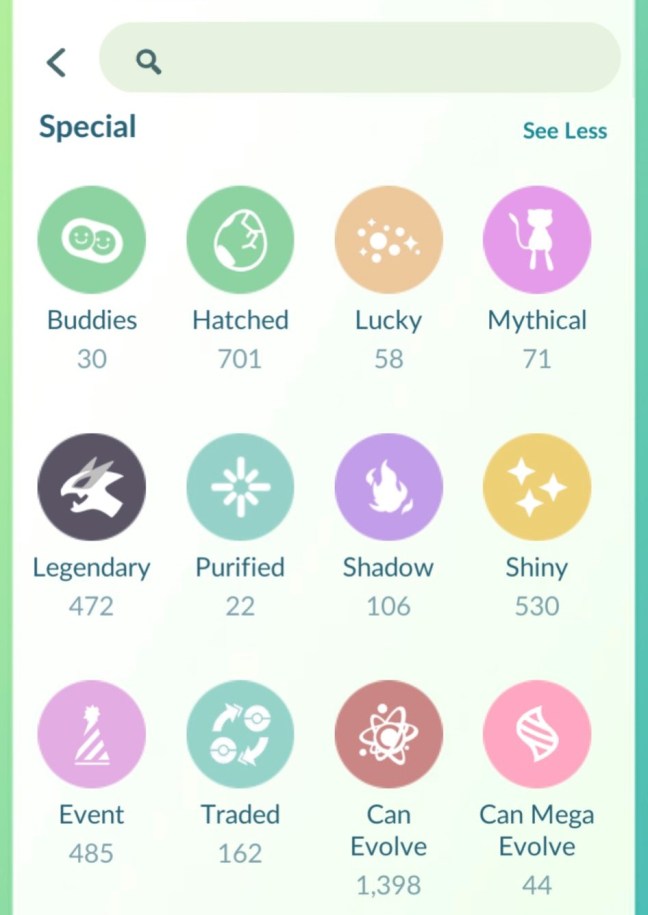Show Lucky Pokémon

[x=388, y=240]
